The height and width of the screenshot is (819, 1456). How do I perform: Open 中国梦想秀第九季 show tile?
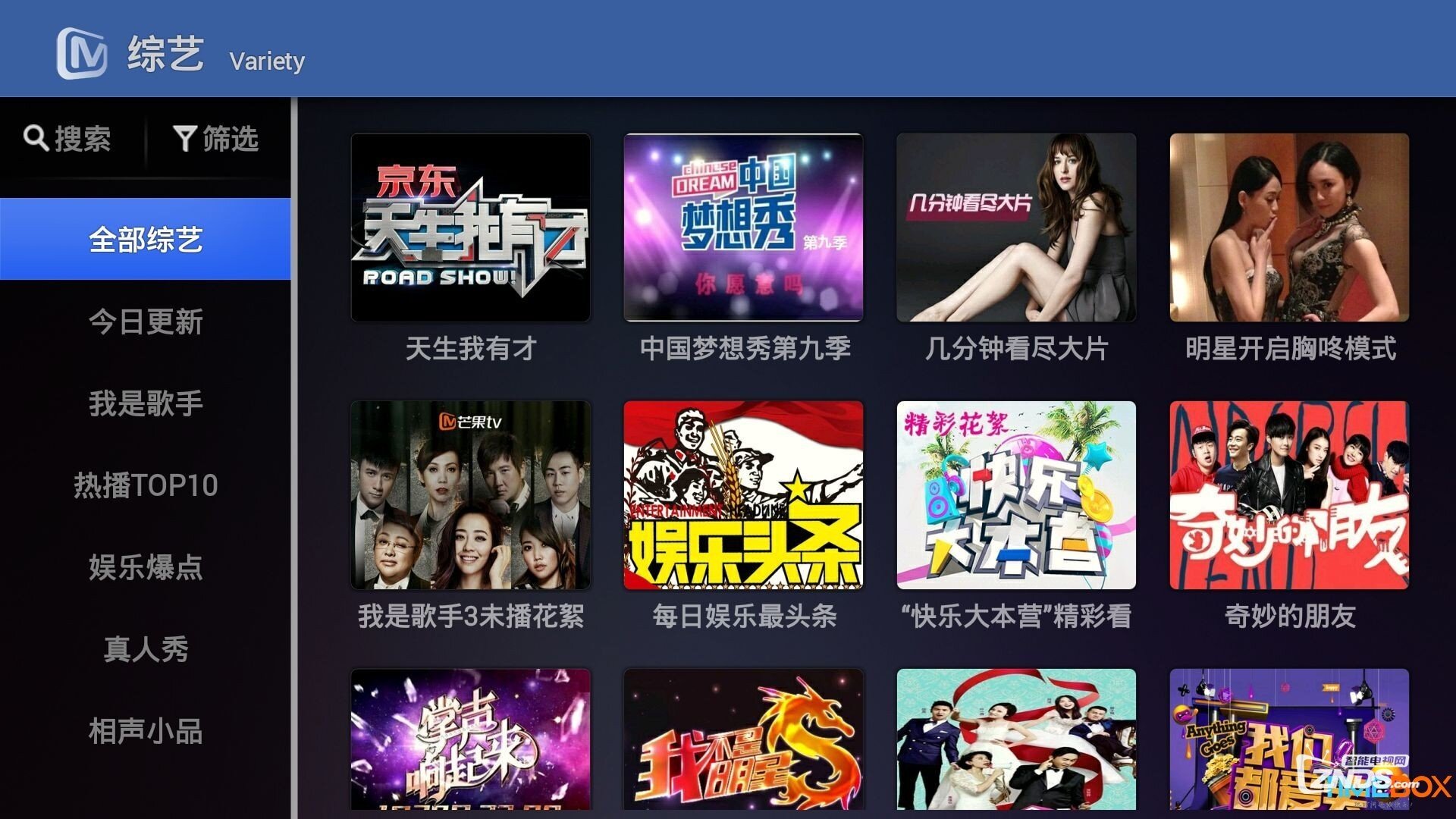click(x=743, y=227)
